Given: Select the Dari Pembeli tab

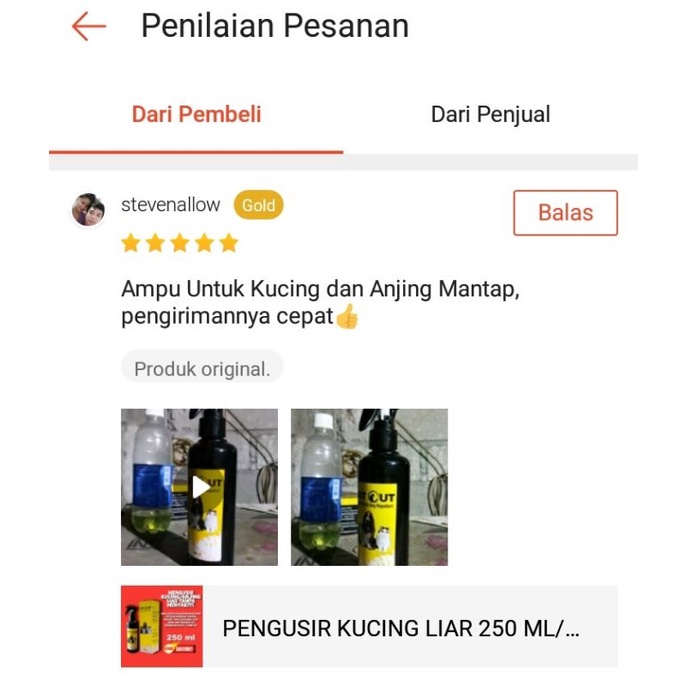Looking at the screenshot, I should tap(196, 114).
